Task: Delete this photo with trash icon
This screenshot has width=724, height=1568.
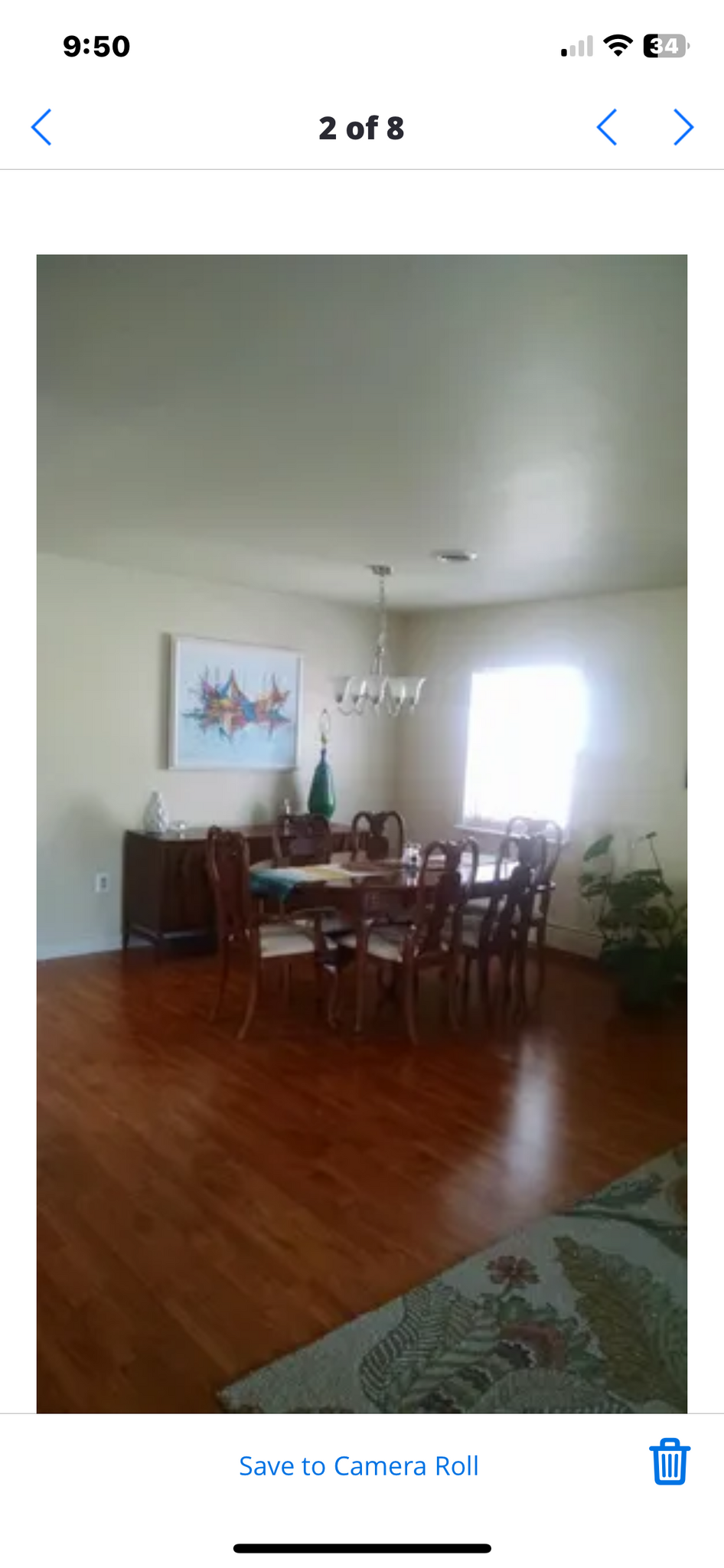Action: [669, 1462]
